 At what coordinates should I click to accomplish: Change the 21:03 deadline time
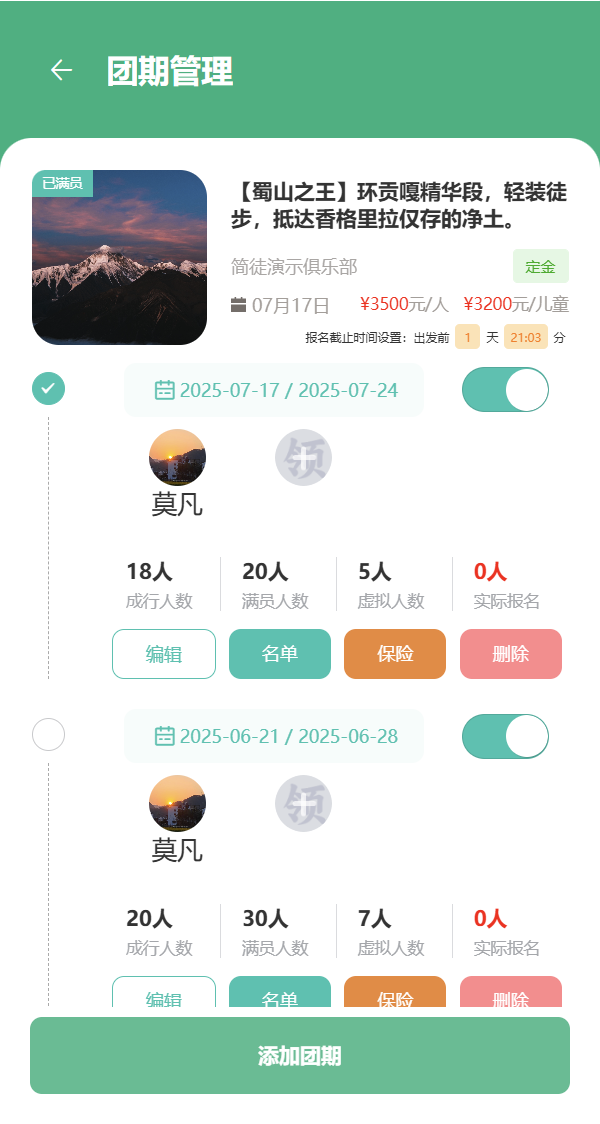tap(525, 337)
